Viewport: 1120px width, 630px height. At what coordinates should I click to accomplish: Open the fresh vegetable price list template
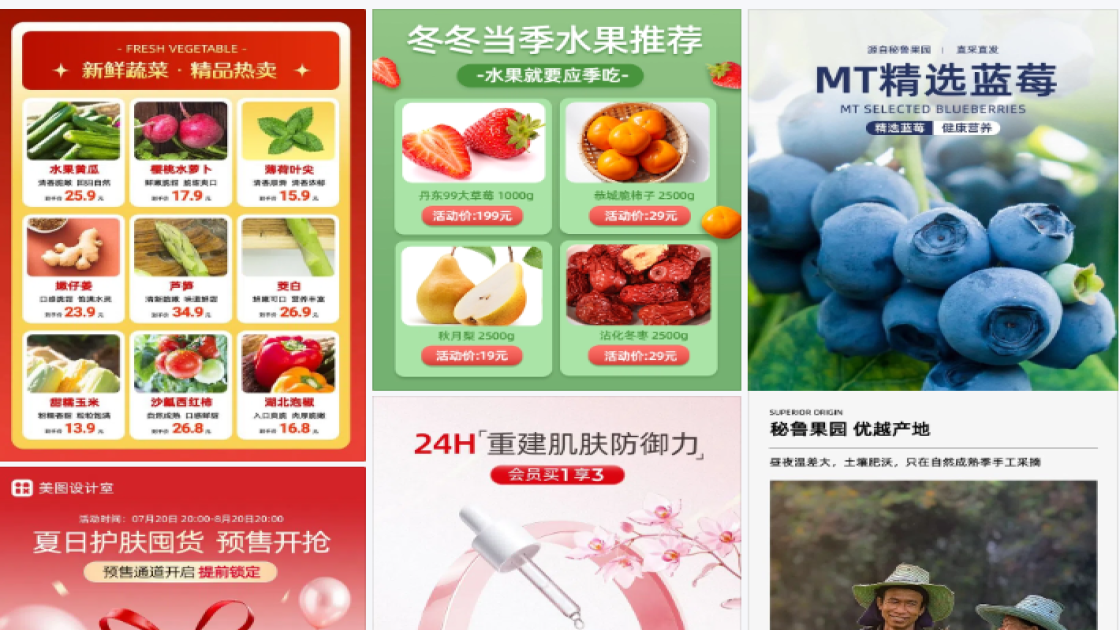182,235
